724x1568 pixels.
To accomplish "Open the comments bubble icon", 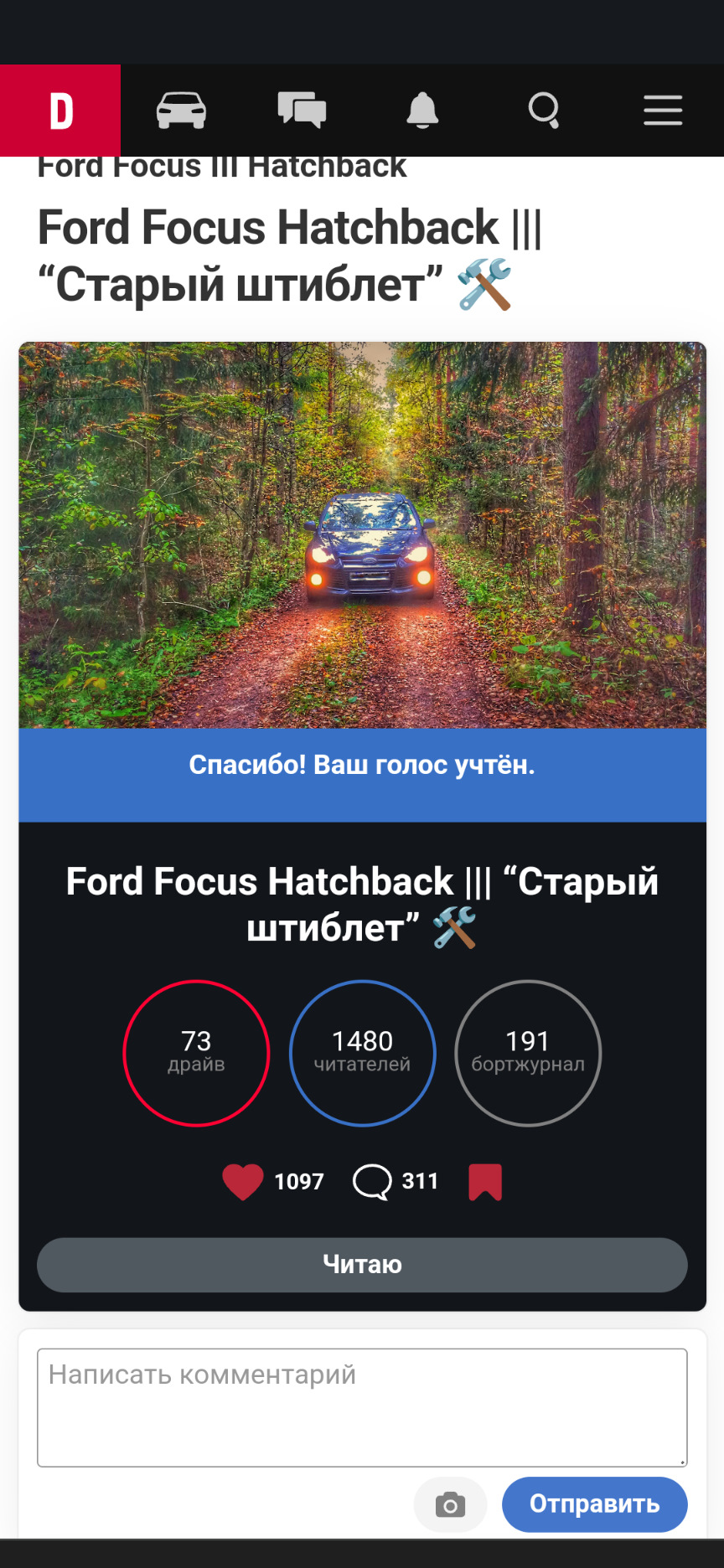I will tap(372, 1182).
